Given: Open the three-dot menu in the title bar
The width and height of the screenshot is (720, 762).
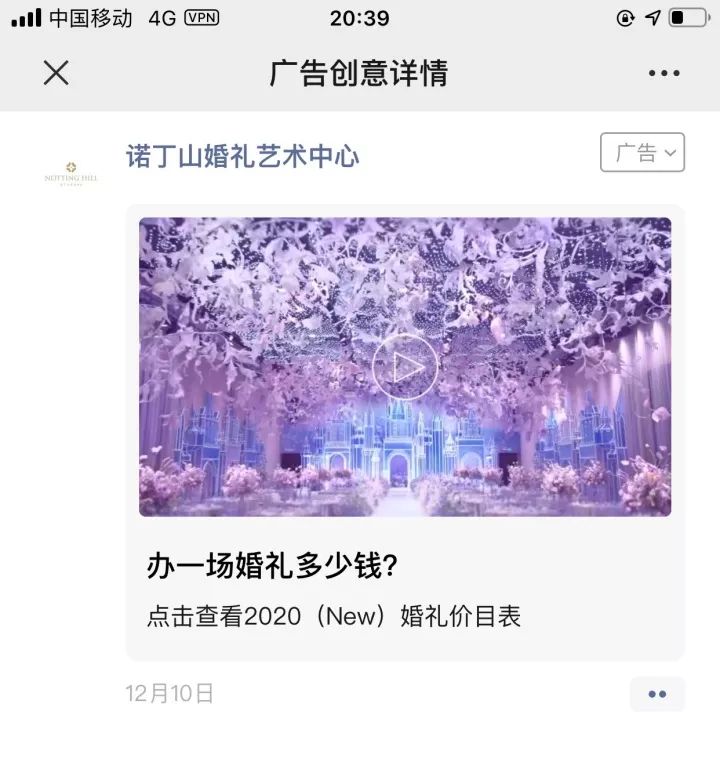Looking at the screenshot, I should (x=664, y=73).
